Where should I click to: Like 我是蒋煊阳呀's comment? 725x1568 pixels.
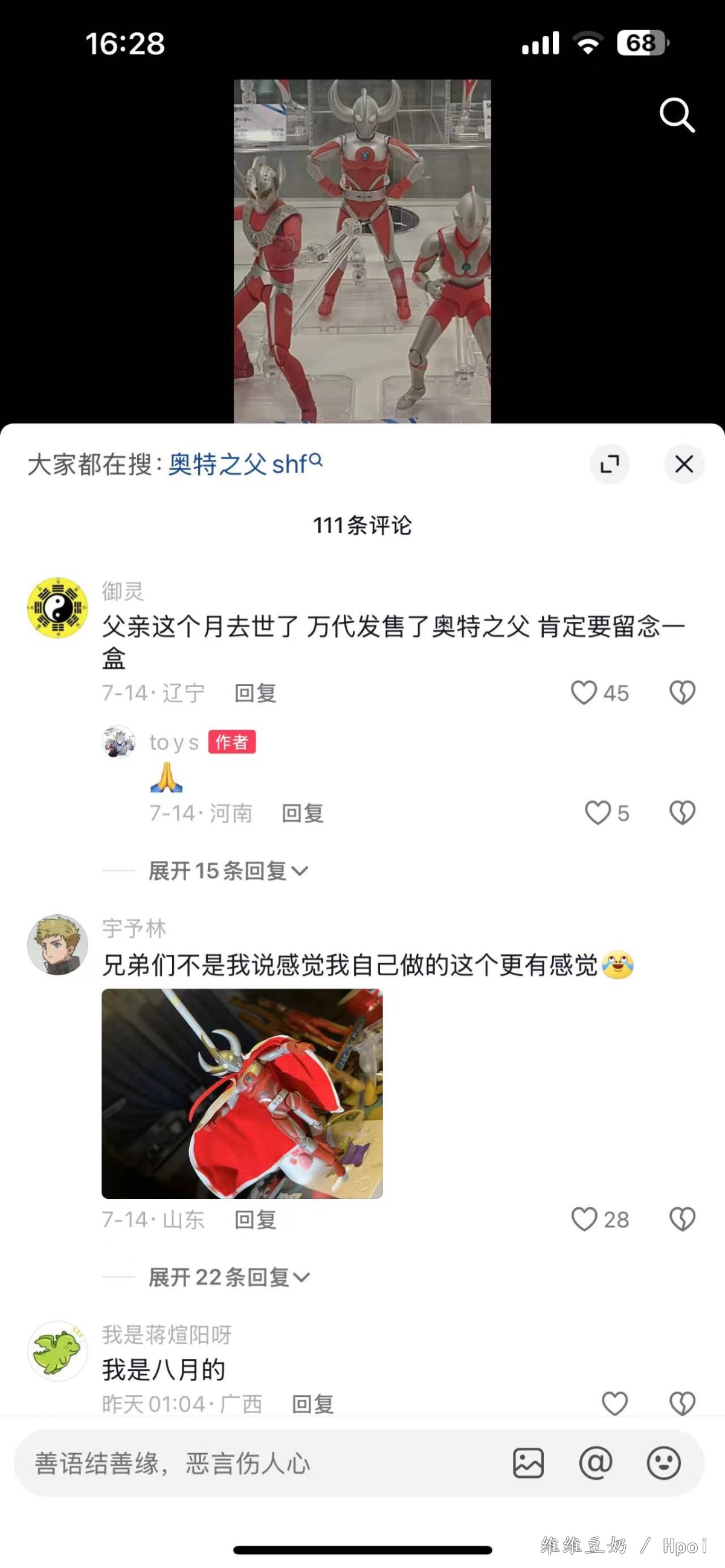[x=614, y=1403]
